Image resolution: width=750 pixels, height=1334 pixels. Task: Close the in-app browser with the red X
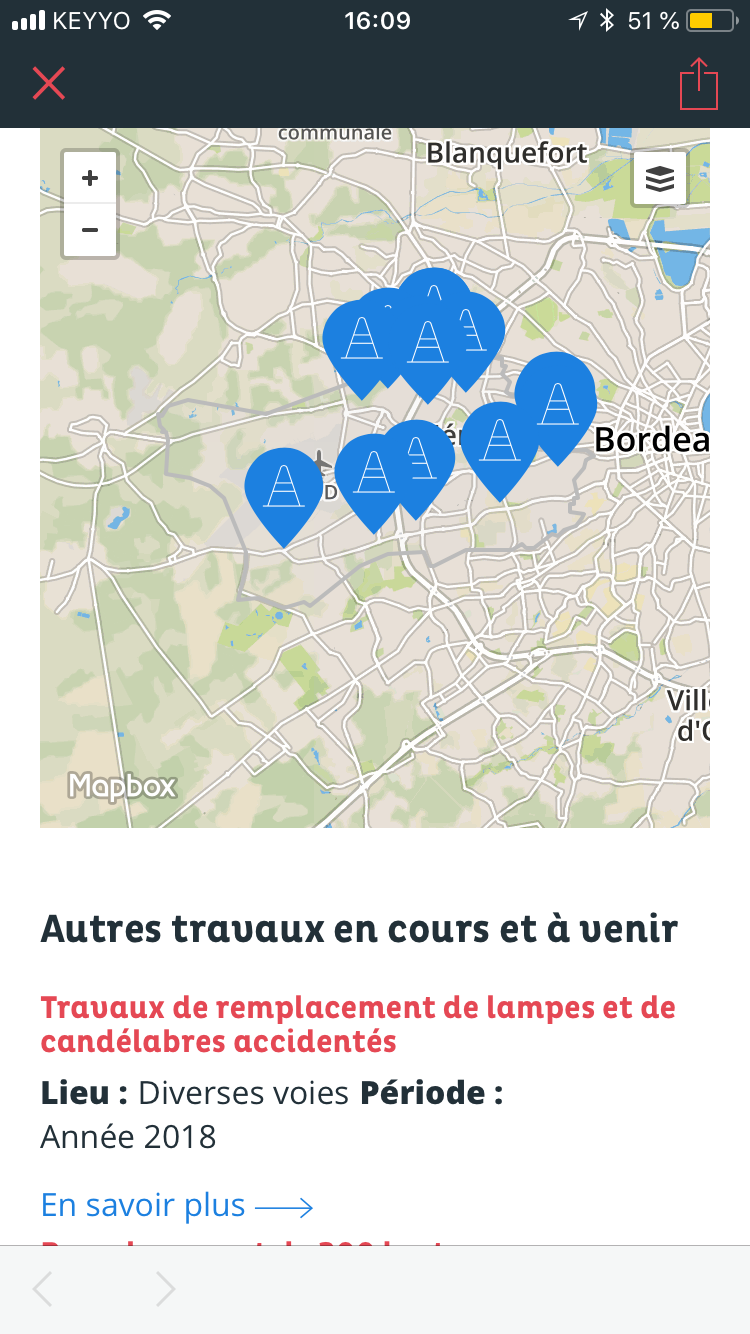tap(48, 83)
